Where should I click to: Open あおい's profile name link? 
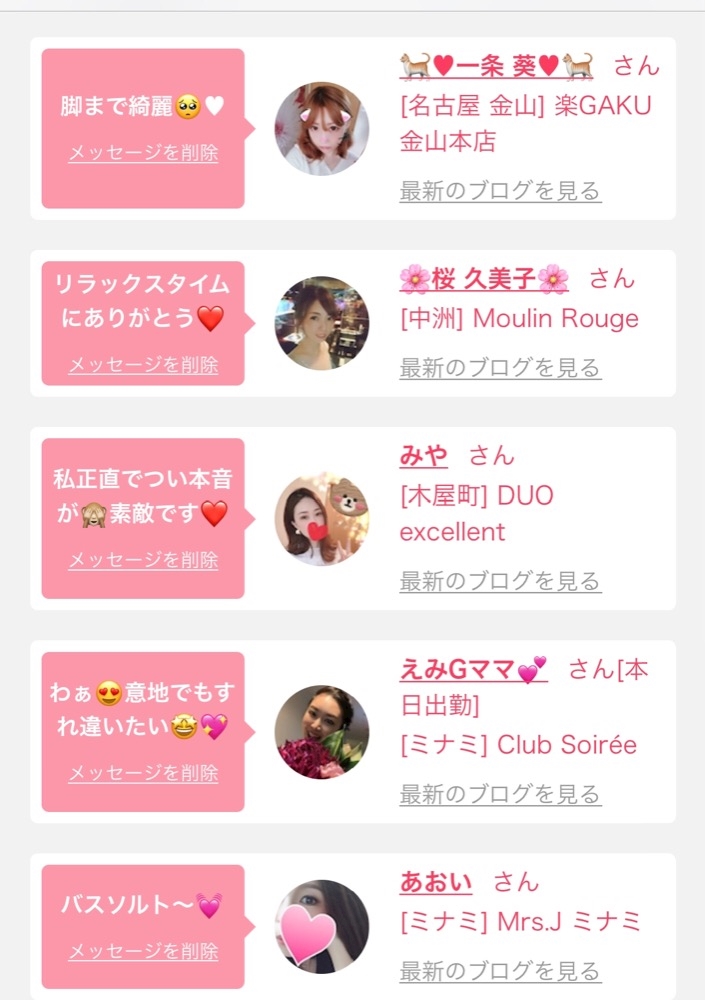[436, 882]
